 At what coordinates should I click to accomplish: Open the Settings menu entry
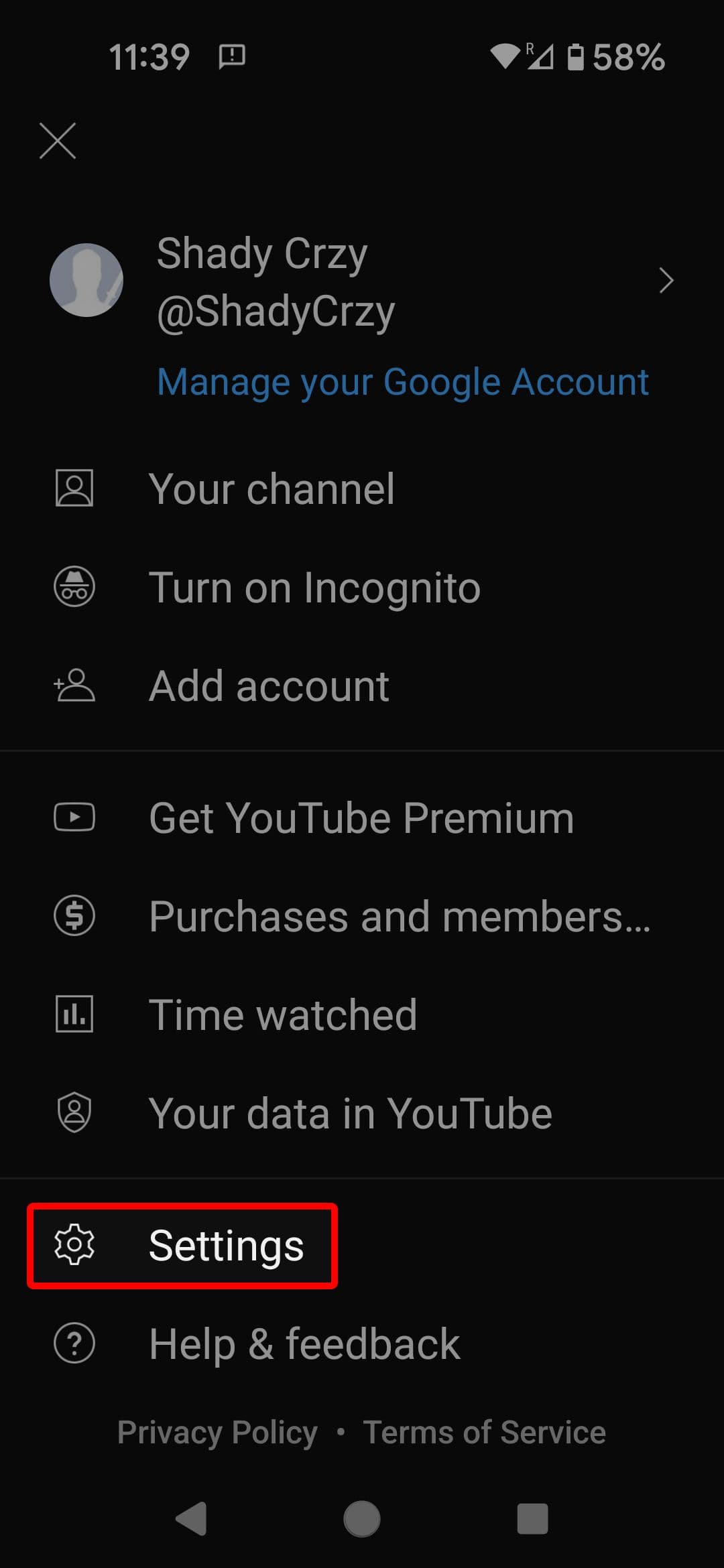coord(226,1245)
